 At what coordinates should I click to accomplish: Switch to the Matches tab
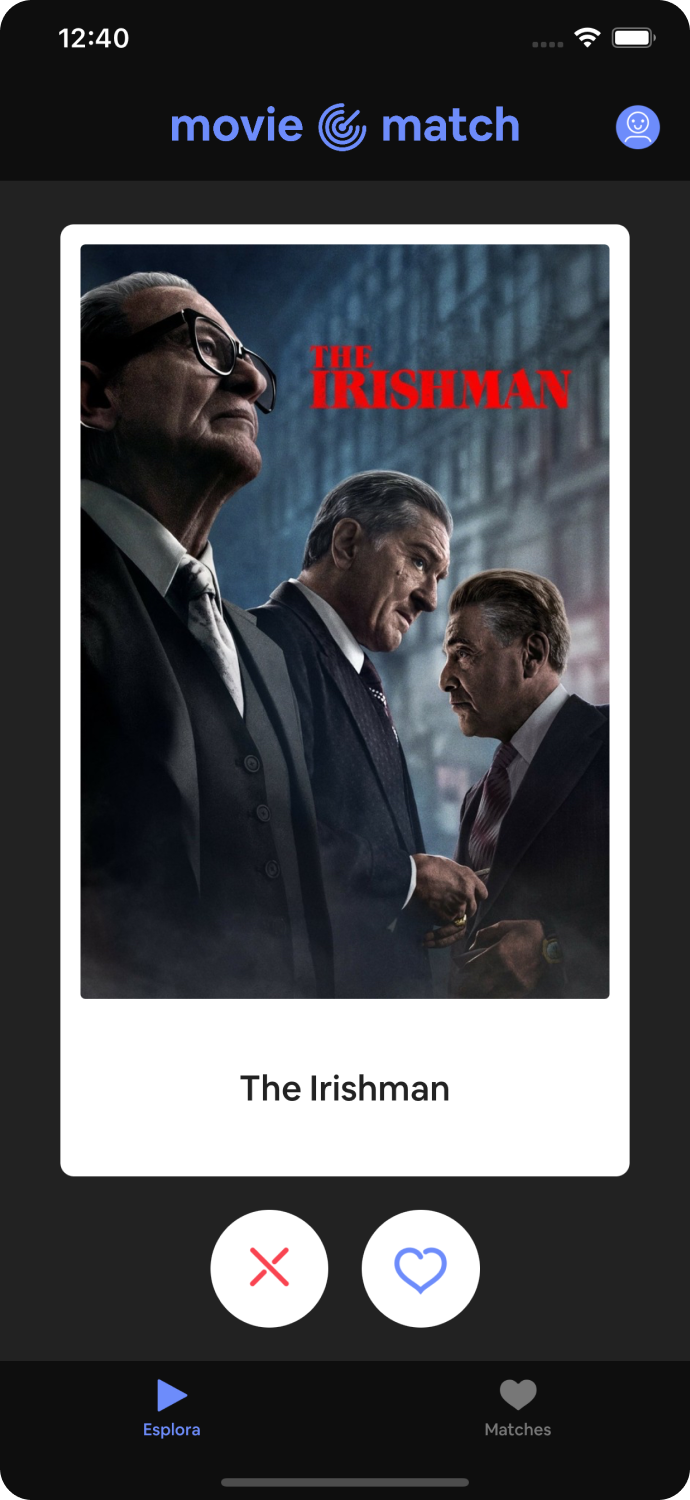[517, 1407]
